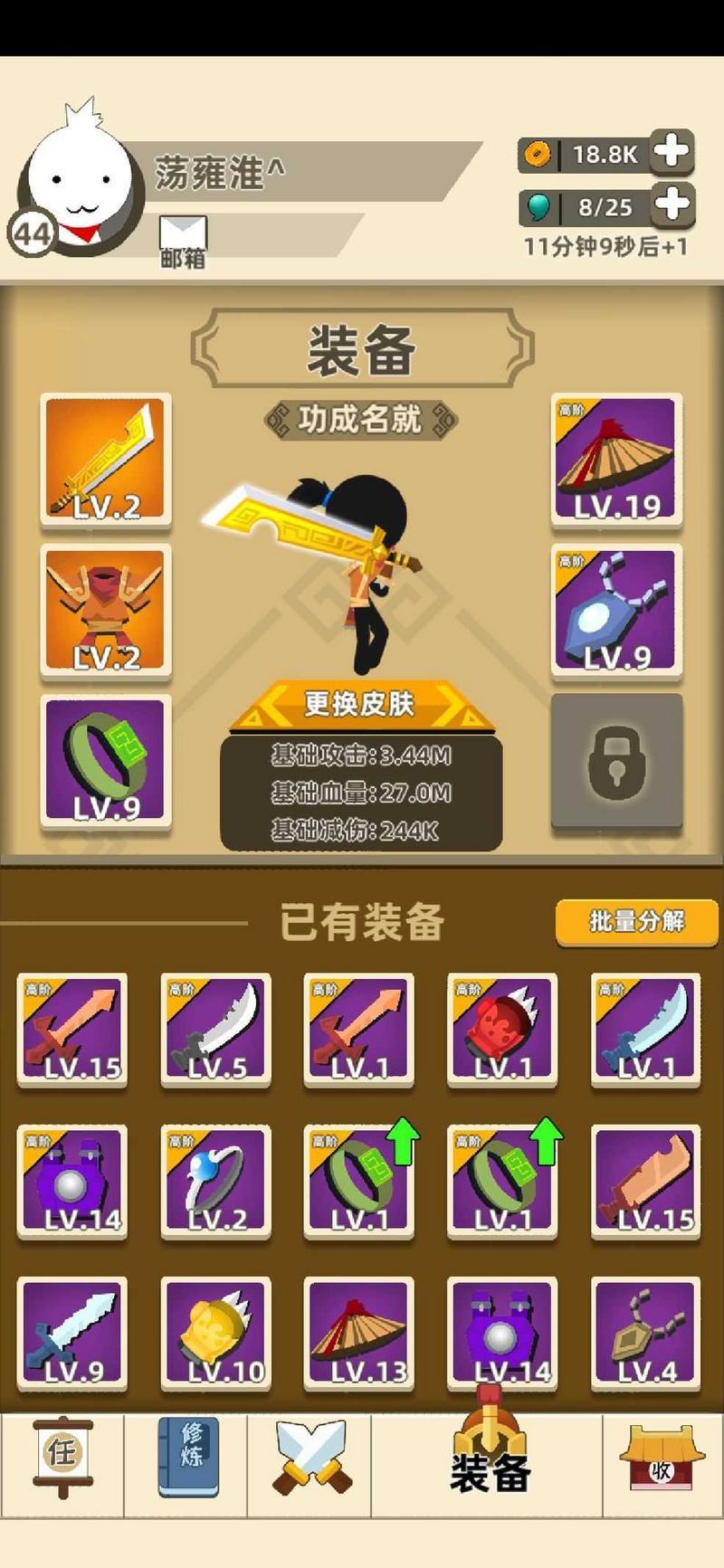The width and height of the screenshot is (724, 1568).
Task: Open the 任 quests tab
Action: [x=62, y=1455]
